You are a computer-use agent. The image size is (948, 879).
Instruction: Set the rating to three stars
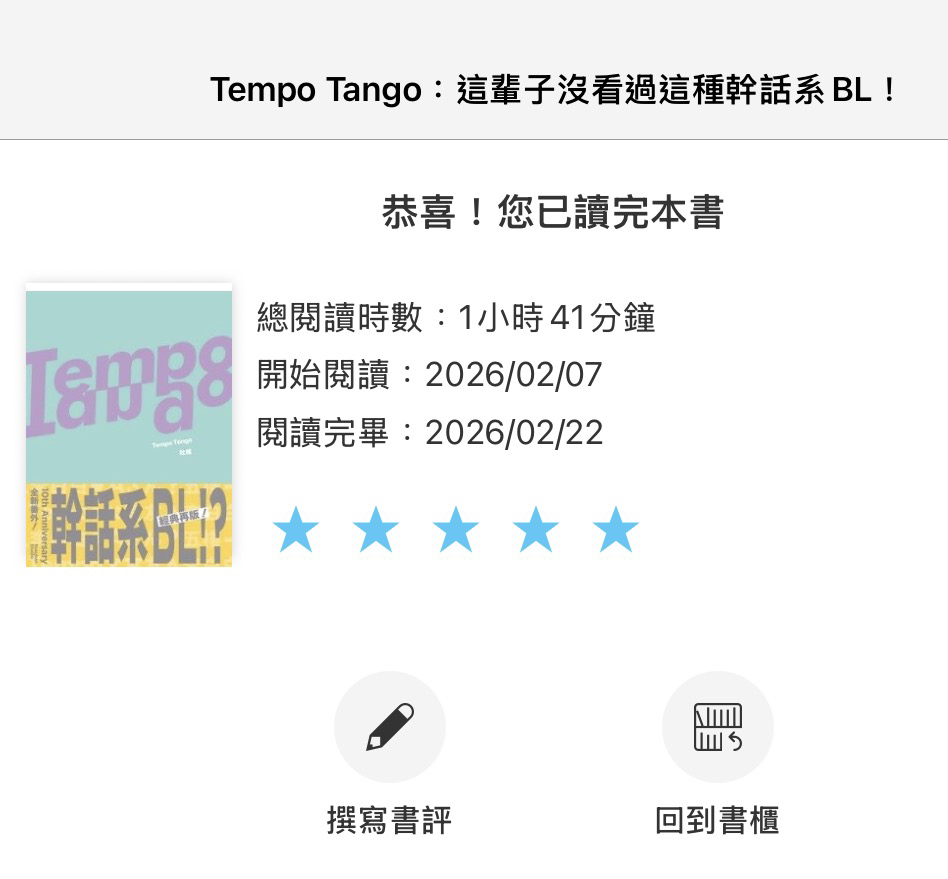click(x=456, y=530)
